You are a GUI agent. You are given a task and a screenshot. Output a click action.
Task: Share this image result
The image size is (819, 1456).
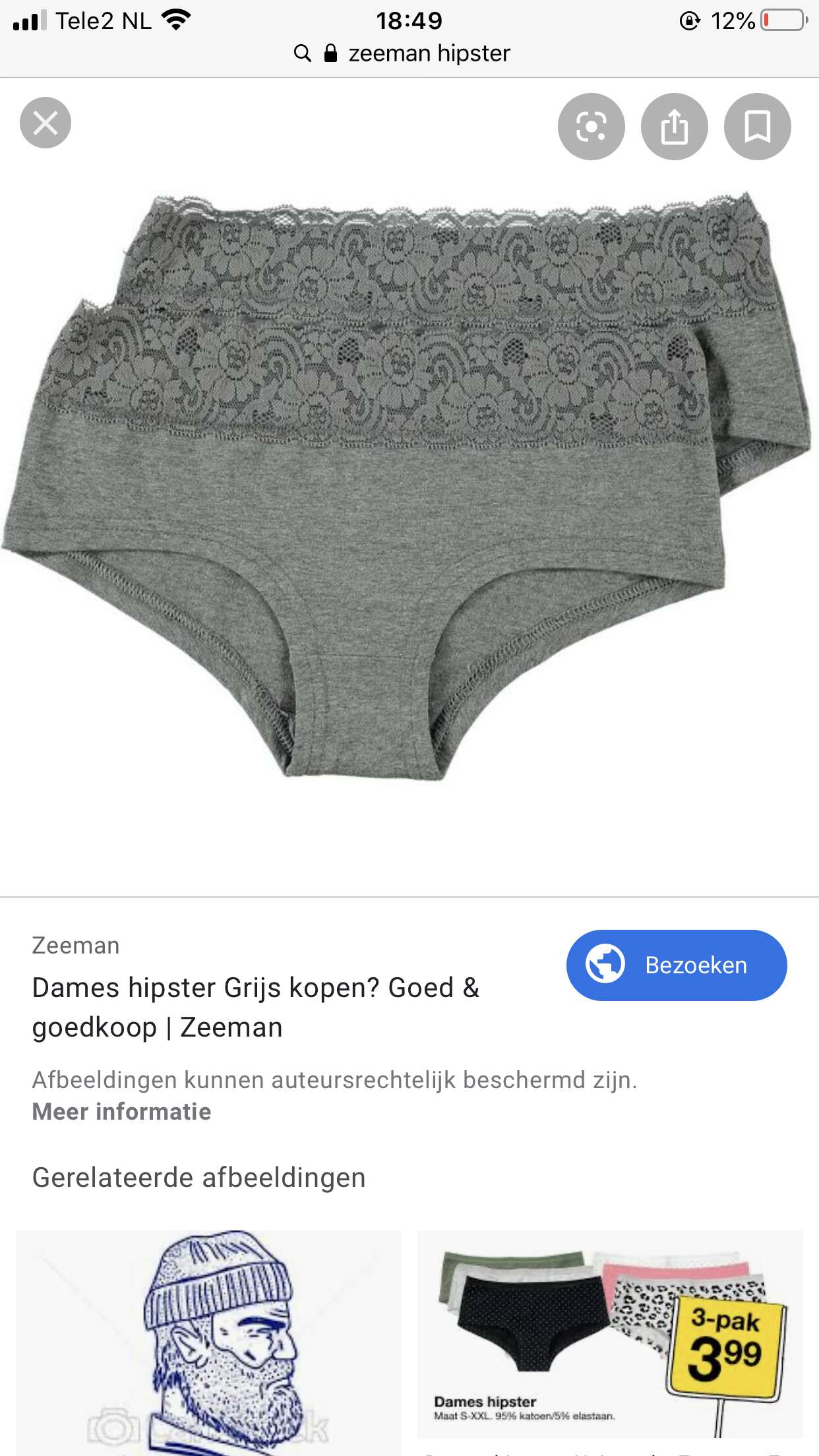675,127
